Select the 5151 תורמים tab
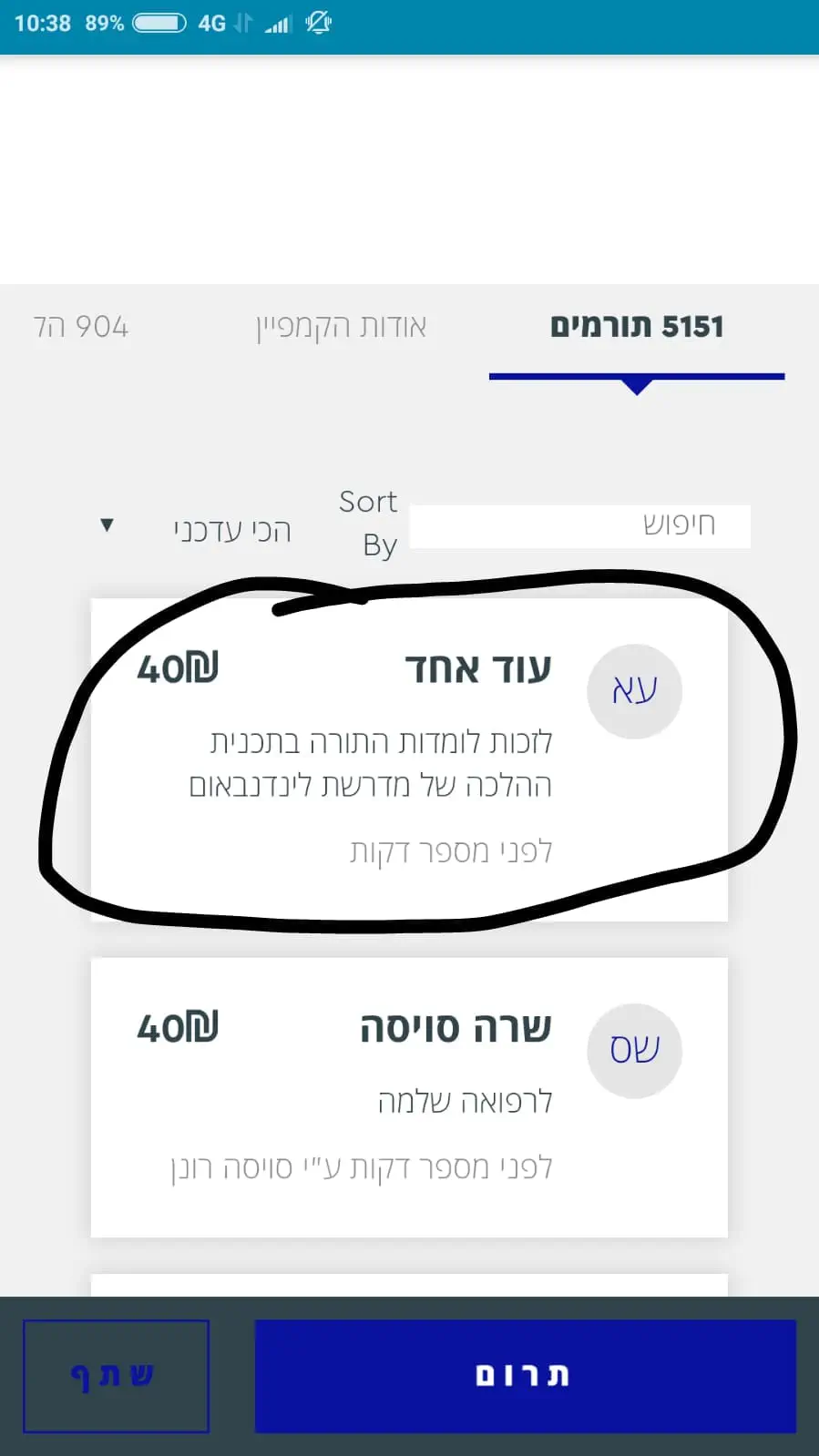 636,327
